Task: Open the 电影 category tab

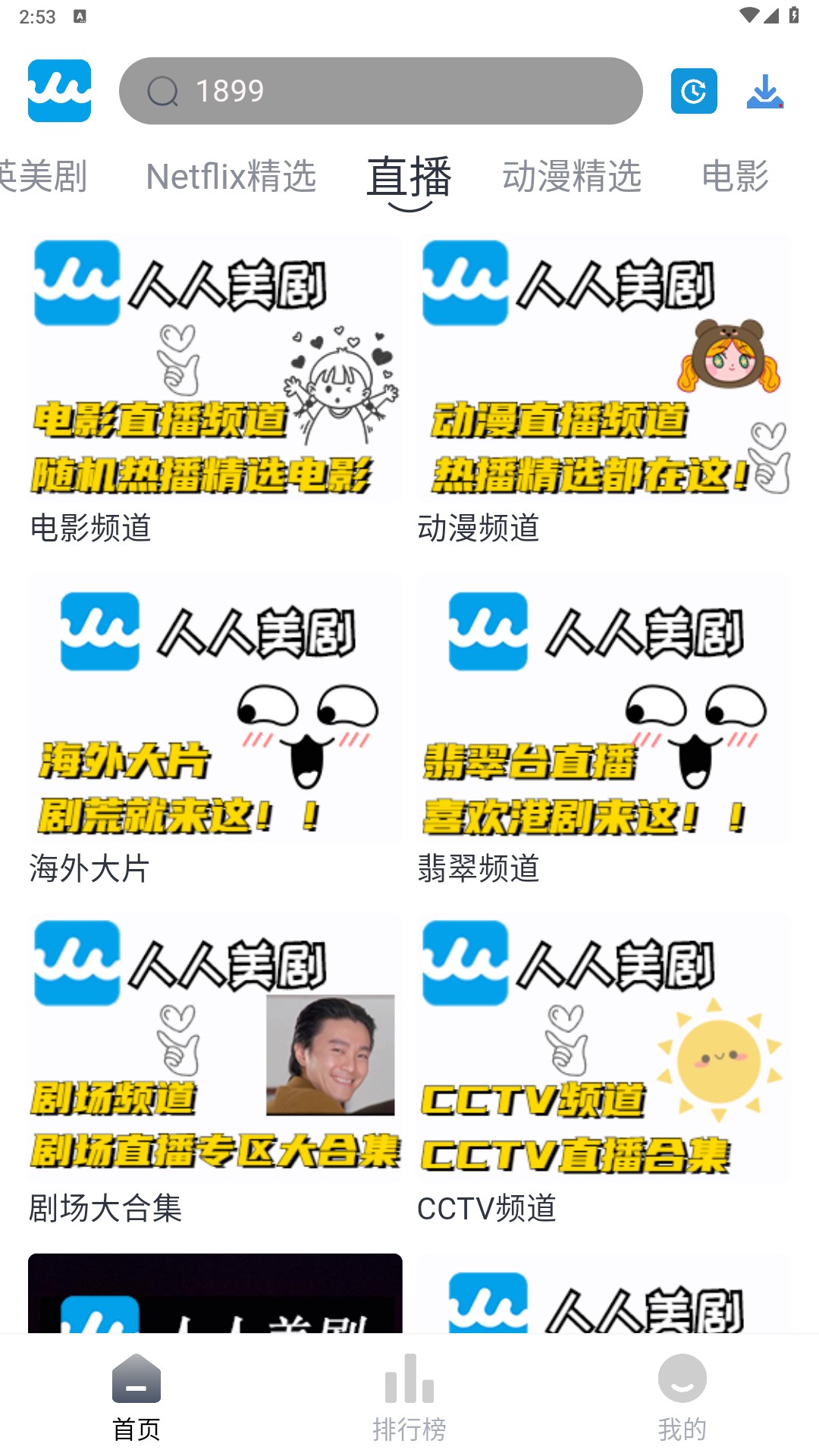Action: click(x=735, y=177)
